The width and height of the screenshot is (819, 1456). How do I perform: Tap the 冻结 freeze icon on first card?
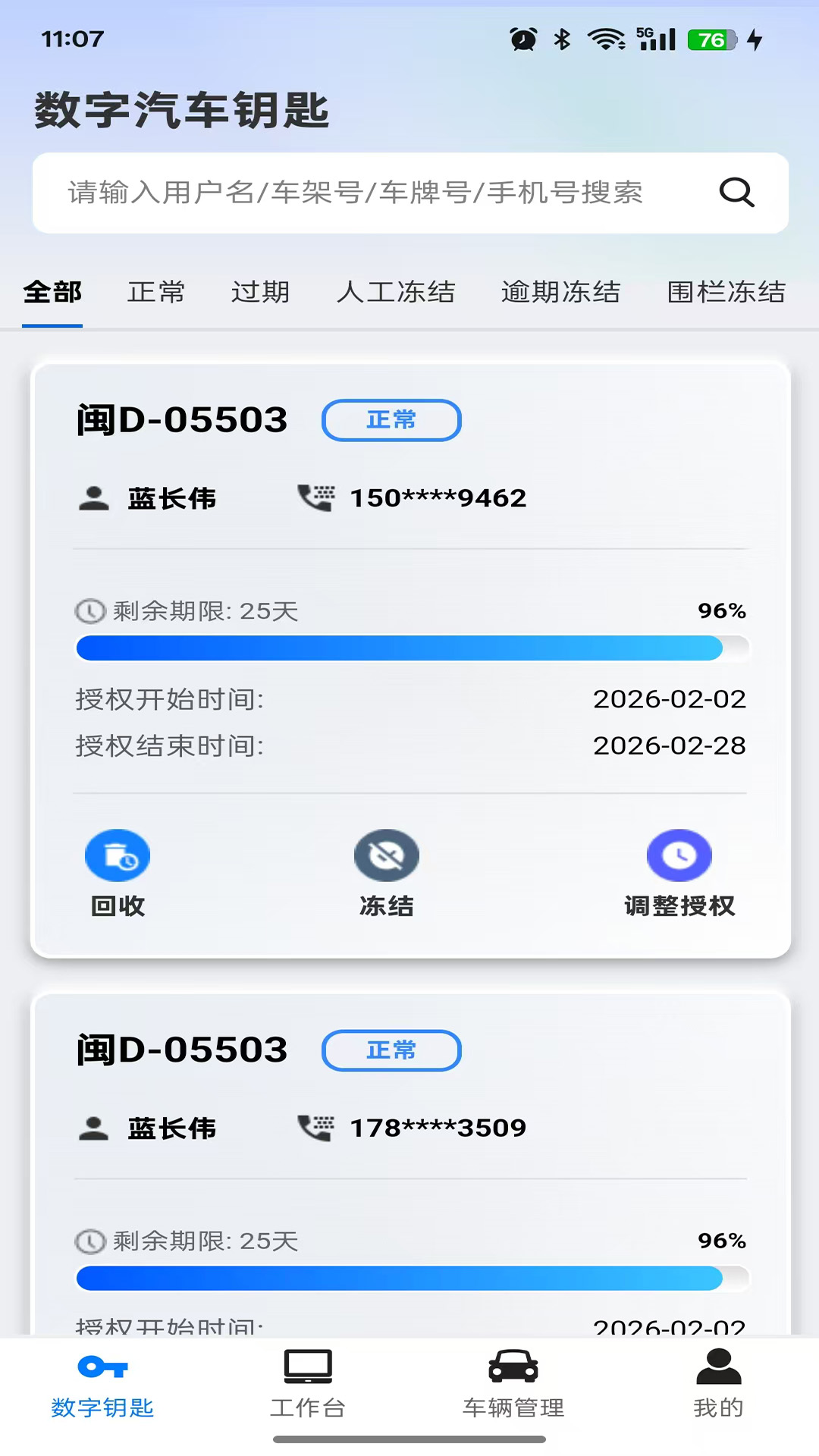click(385, 855)
